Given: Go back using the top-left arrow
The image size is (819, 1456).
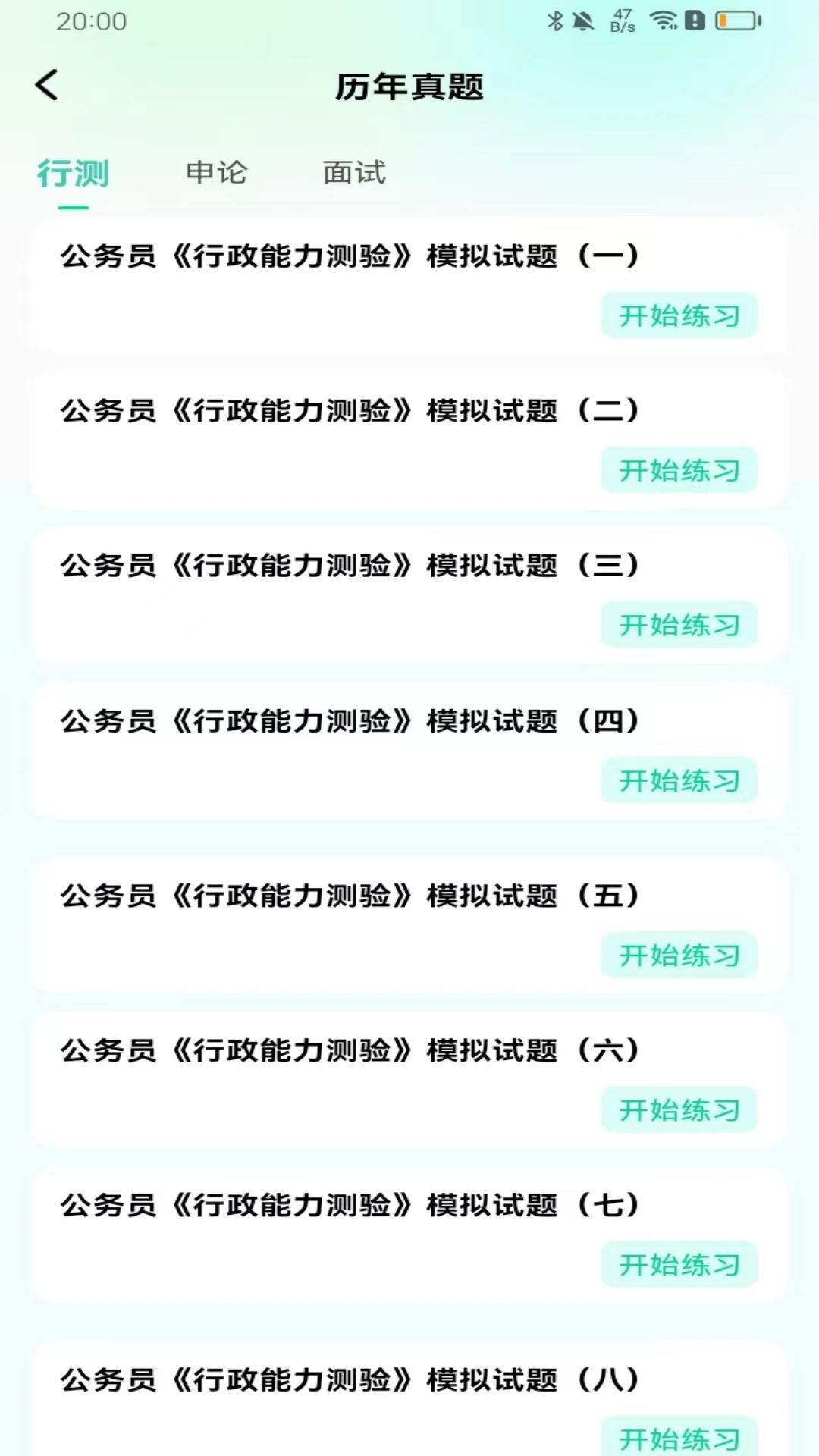Looking at the screenshot, I should click(x=47, y=85).
